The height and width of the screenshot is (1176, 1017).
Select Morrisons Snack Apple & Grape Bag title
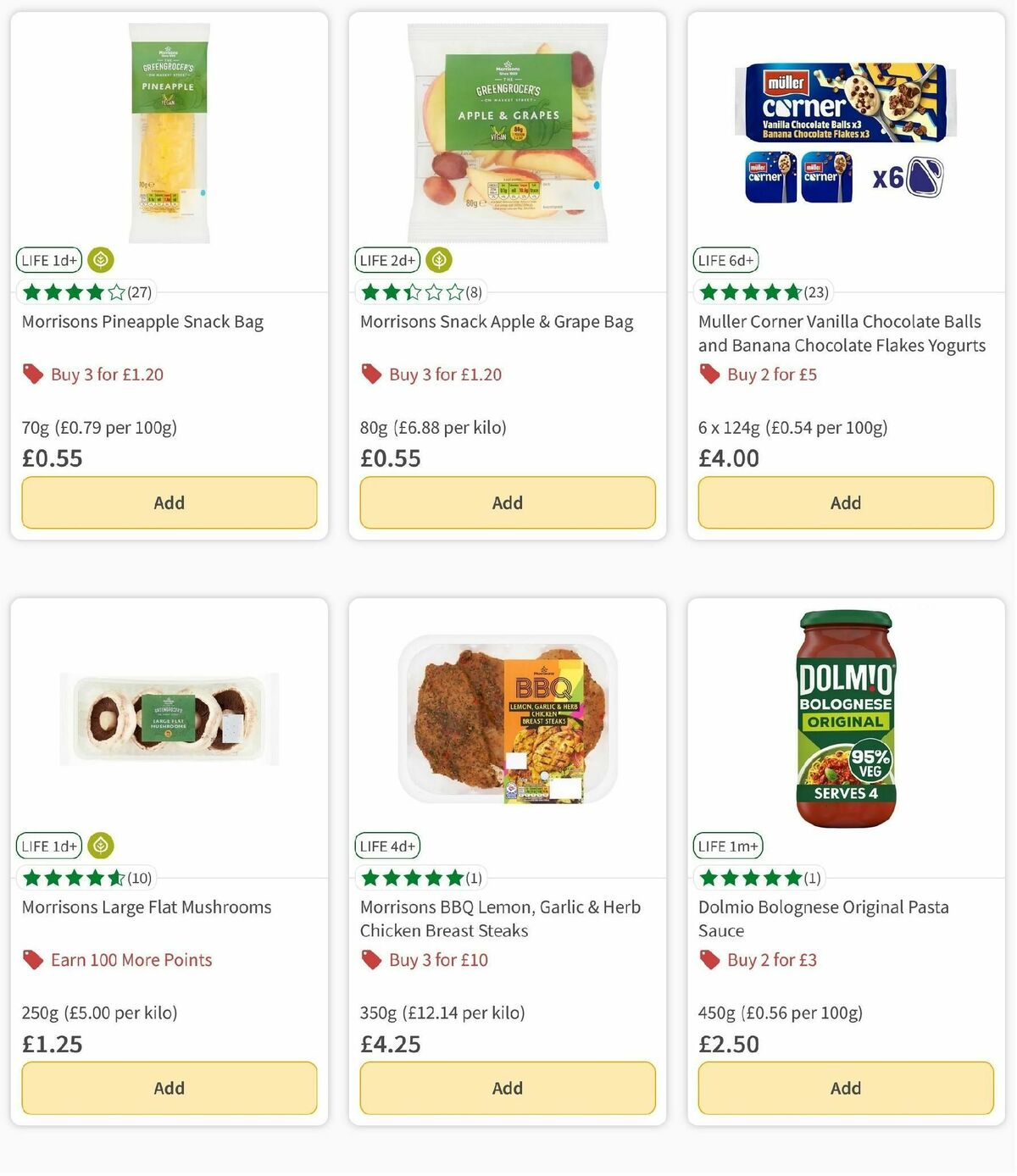(x=497, y=322)
